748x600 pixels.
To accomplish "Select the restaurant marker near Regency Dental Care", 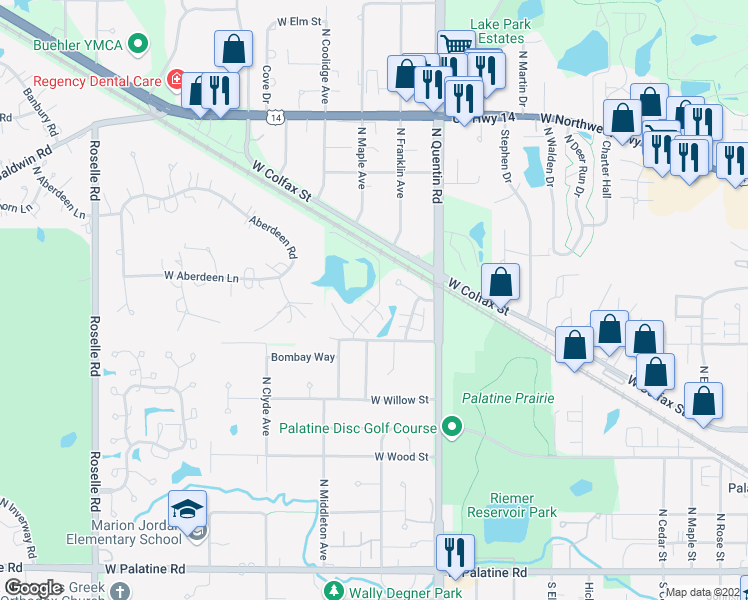I will click(x=220, y=93).
